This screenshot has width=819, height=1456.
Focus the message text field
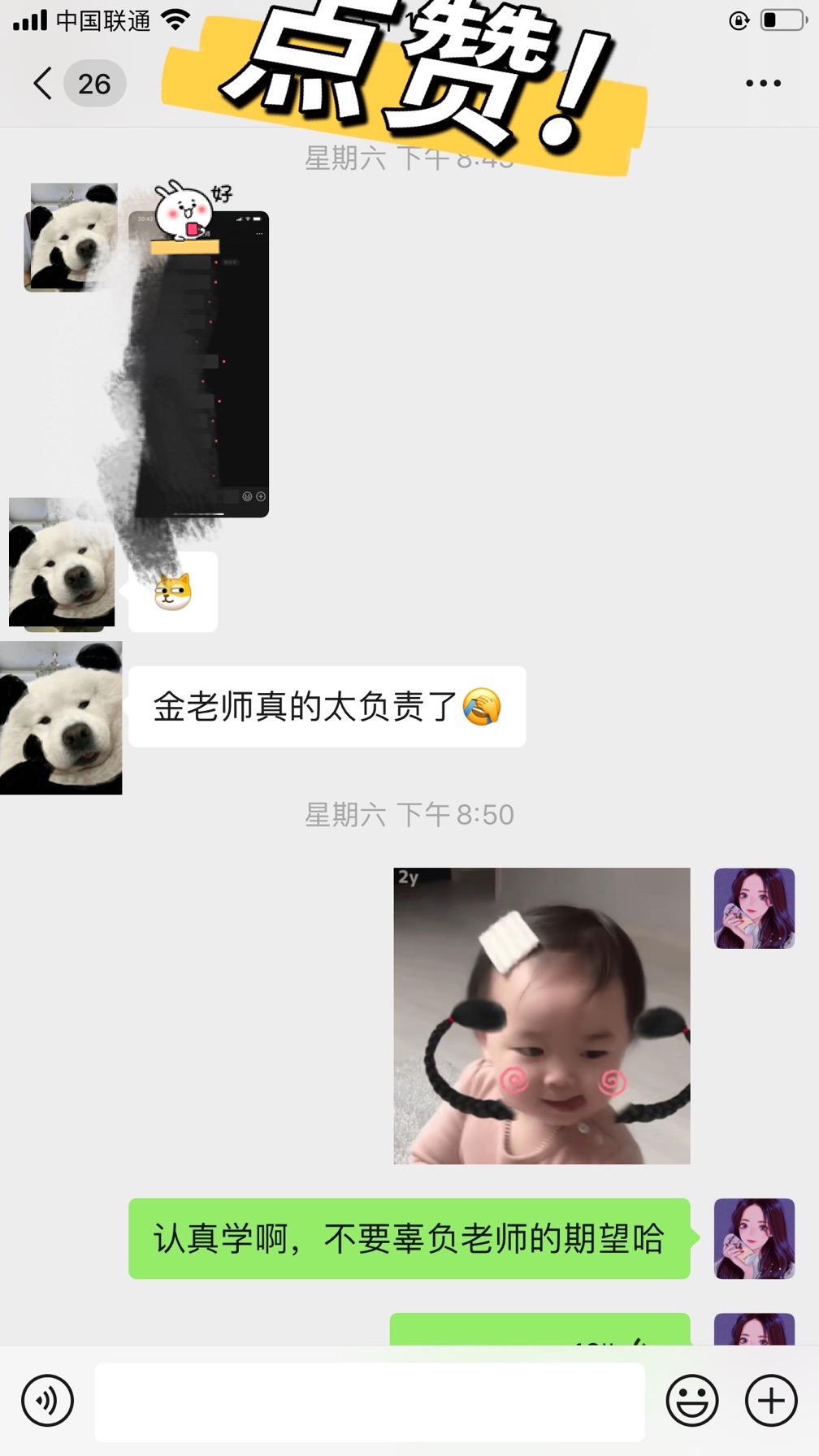[x=370, y=1402]
